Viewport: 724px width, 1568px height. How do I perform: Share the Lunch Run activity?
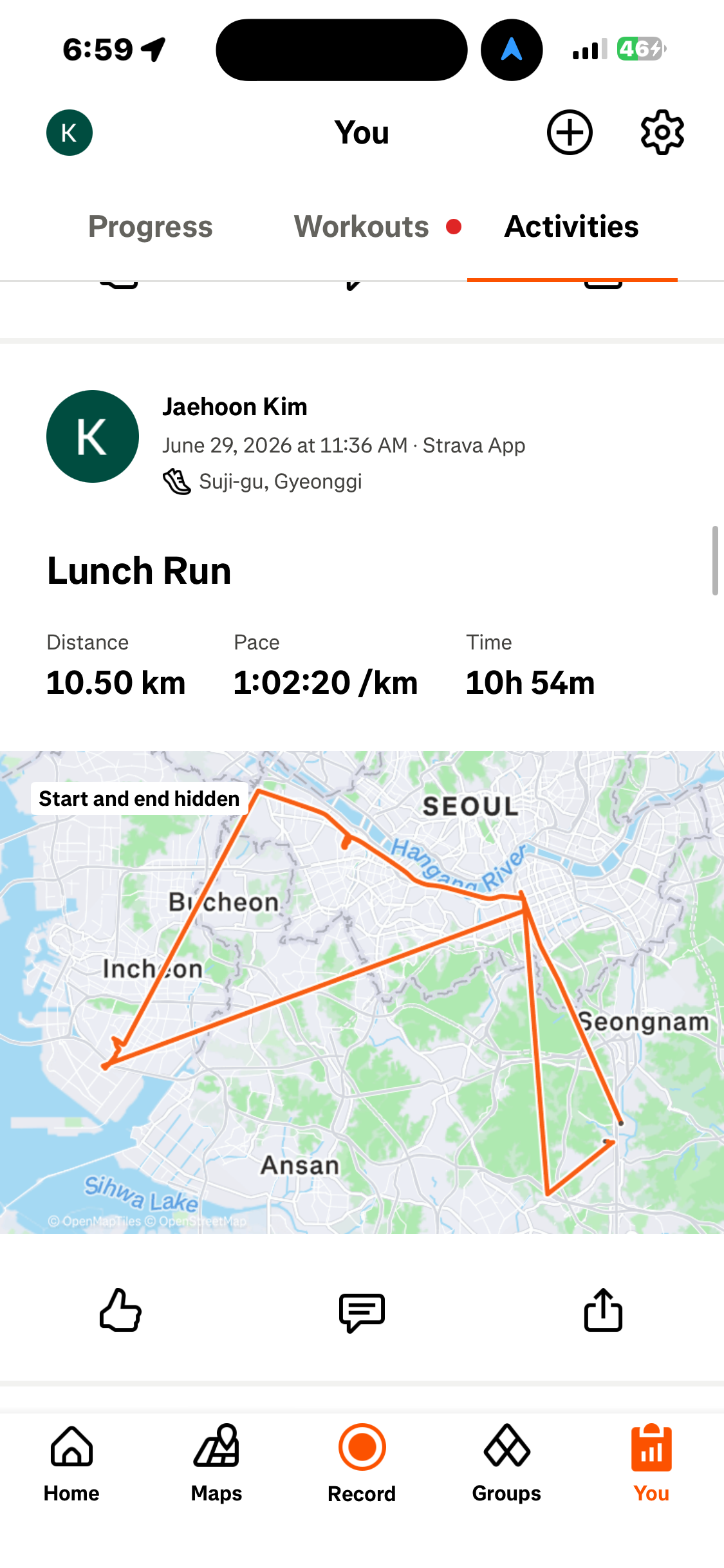603,1309
